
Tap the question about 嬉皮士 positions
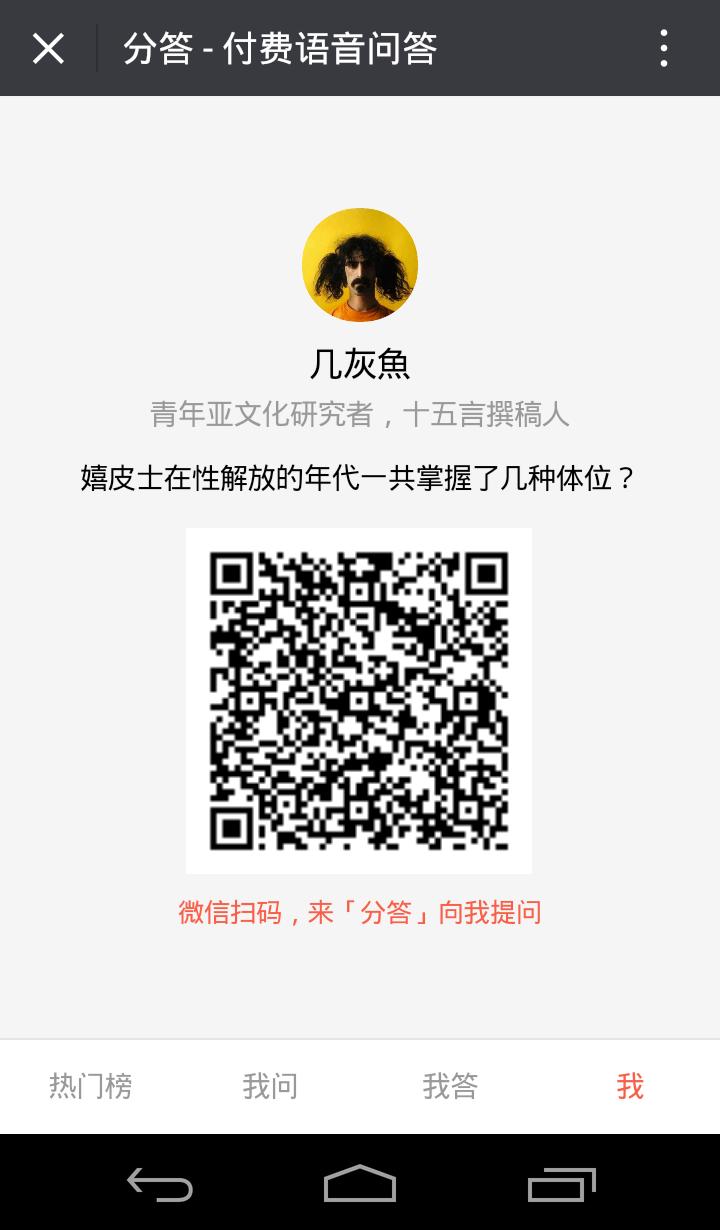pyautogui.click(x=360, y=476)
